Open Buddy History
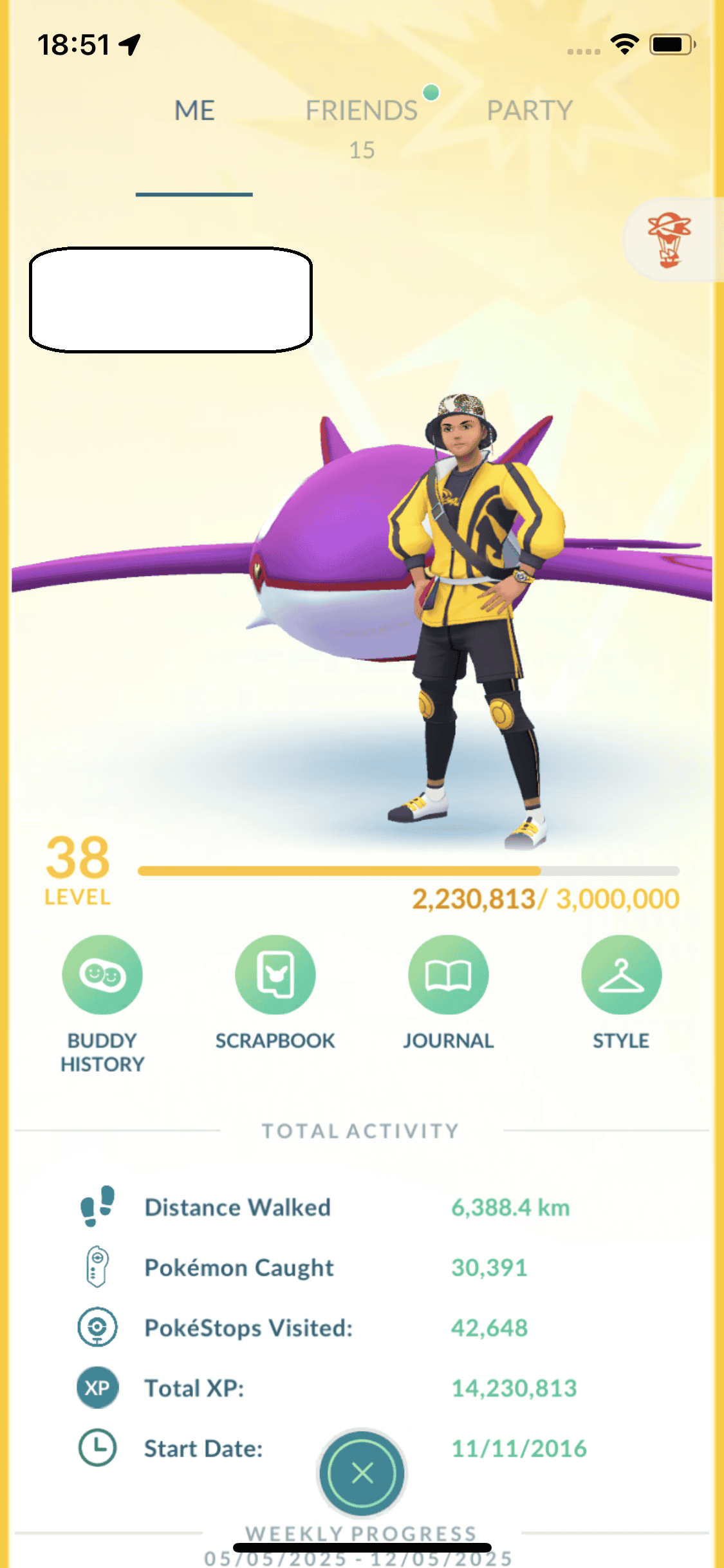Screen dimensions: 724x1568 click(x=102, y=975)
